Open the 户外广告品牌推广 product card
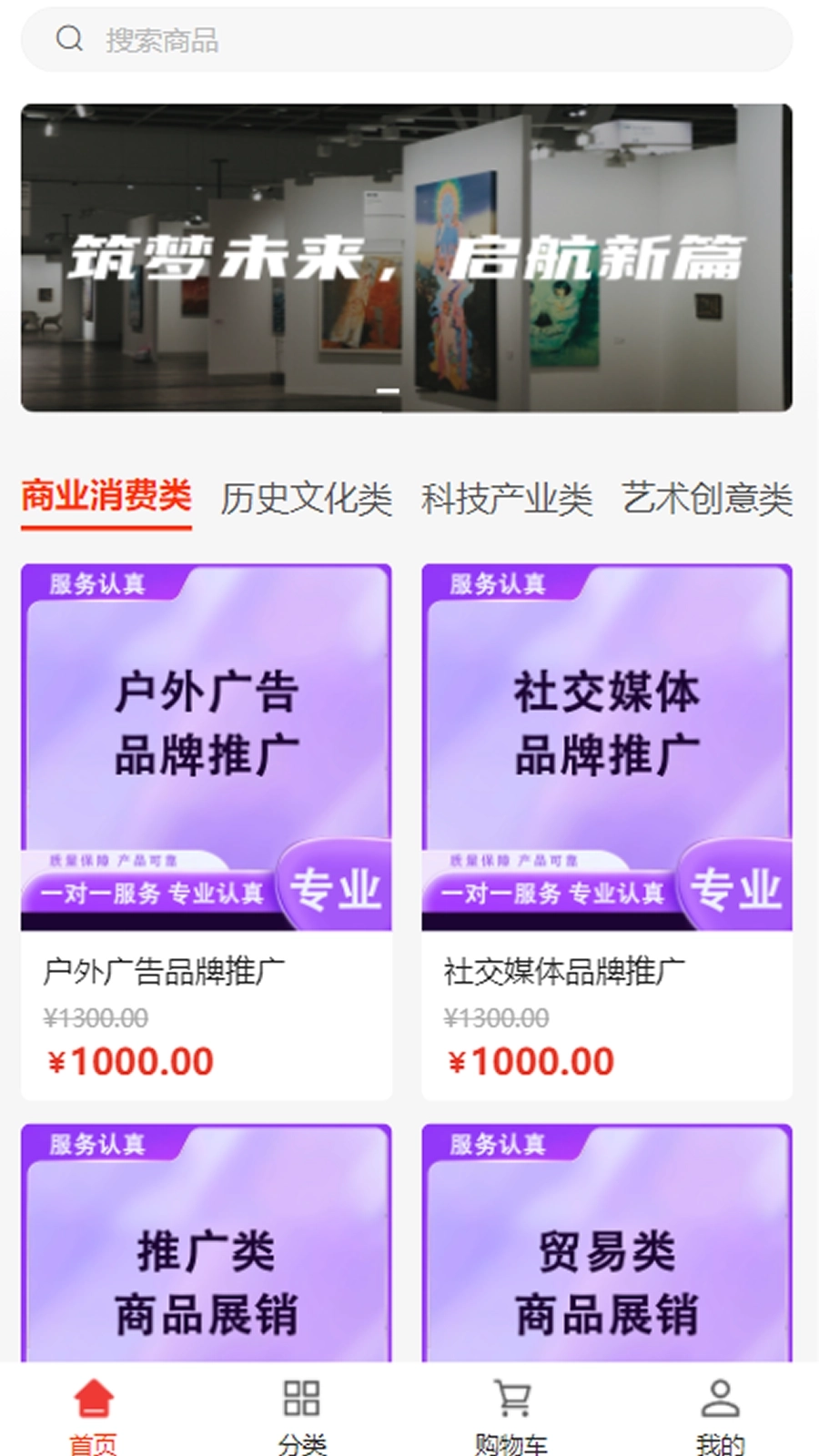This screenshot has width=819, height=1456. [x=207, y=830]
